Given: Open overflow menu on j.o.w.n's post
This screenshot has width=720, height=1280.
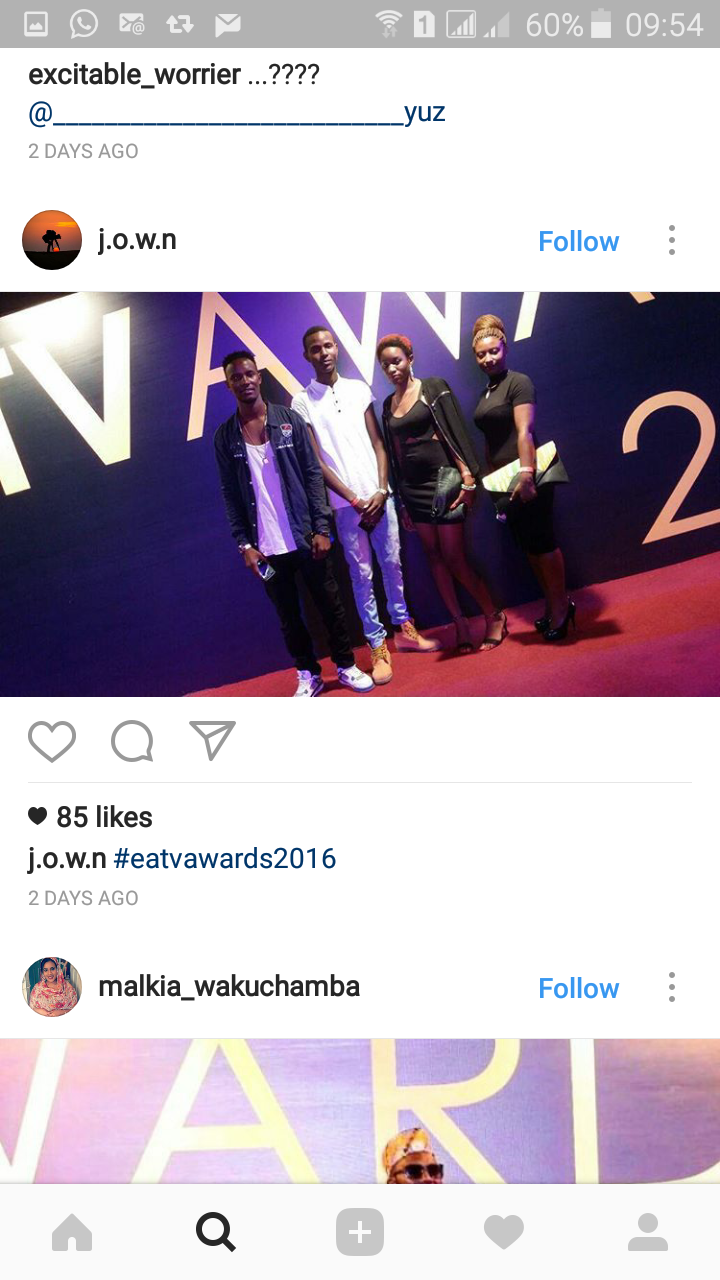Looking at the screenshot, I should [x=671, y=240].
